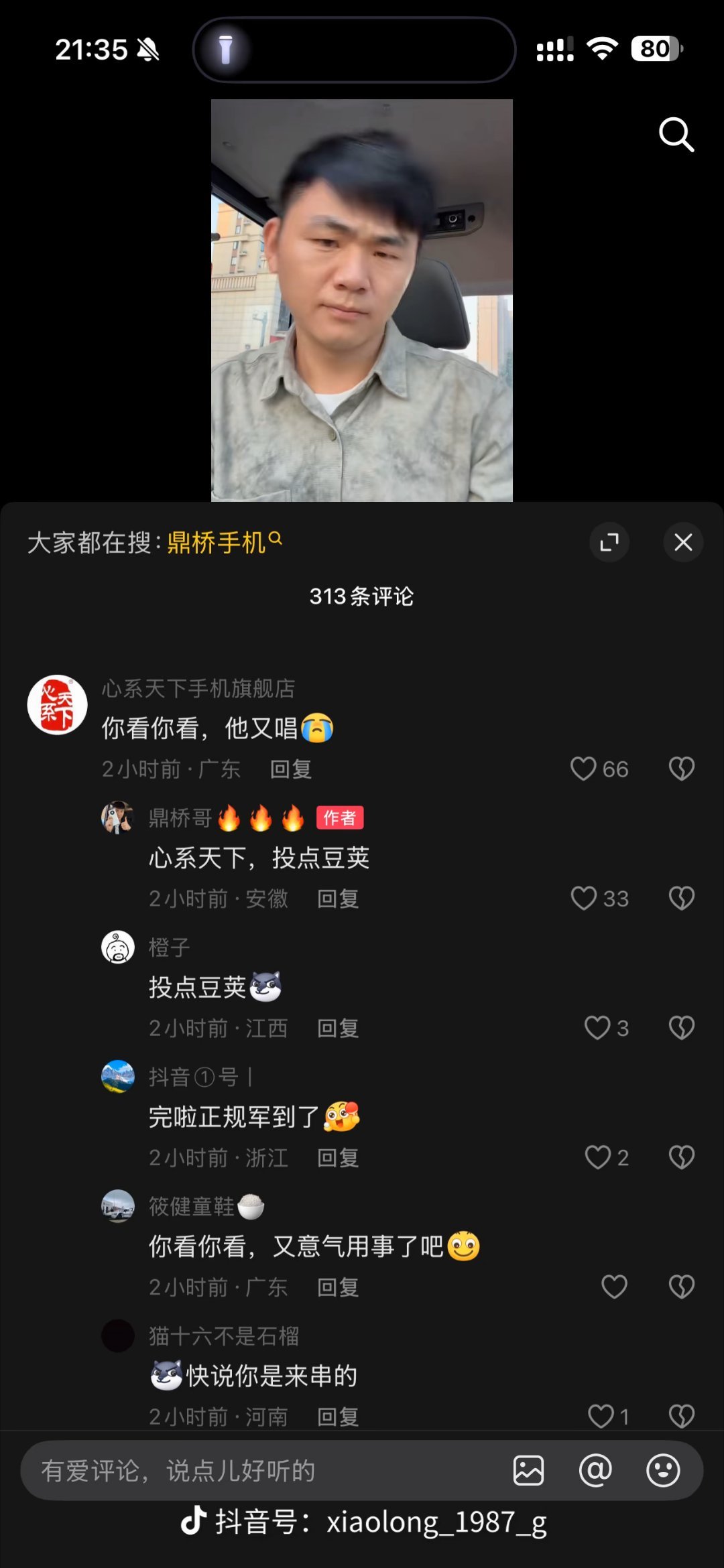The height and width of the screenshot is (1568, 724).
Task: Dislike the comment 投点豆荚
Action: [x=682, y=1028]
